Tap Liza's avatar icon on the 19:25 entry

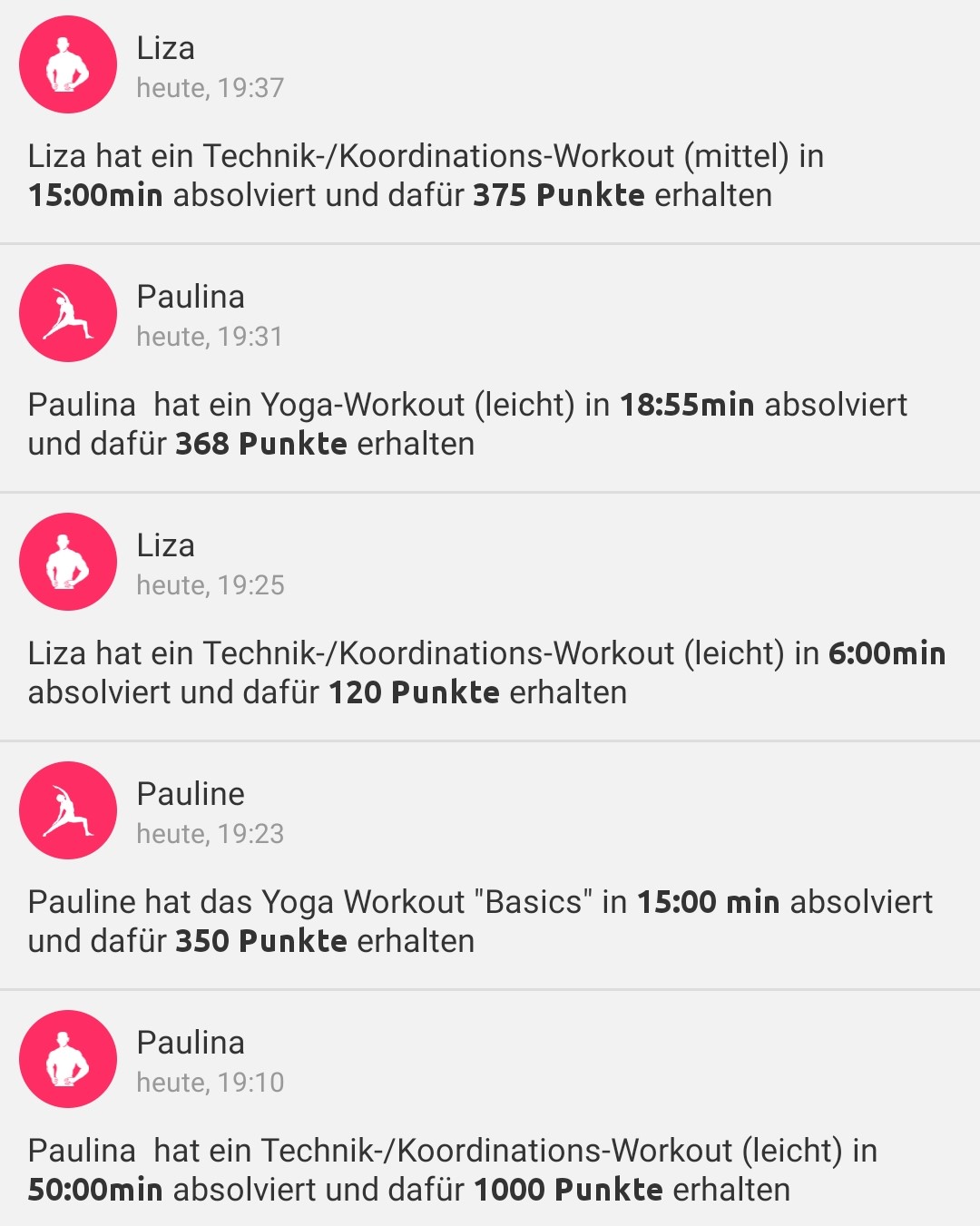click(x=67, y=562)
